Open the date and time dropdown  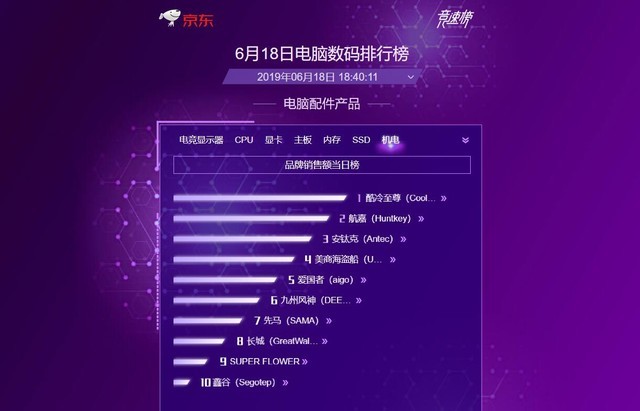click(x=320, y=75)
